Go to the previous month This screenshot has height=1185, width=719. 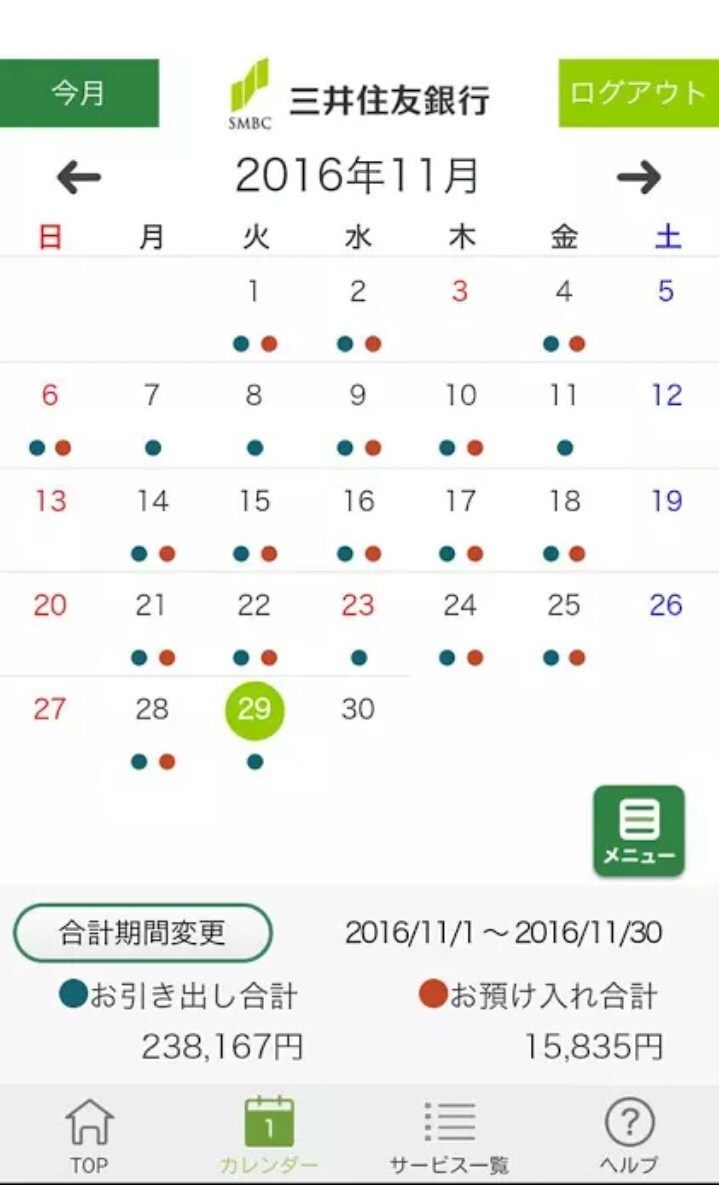(x=78, y=178)
